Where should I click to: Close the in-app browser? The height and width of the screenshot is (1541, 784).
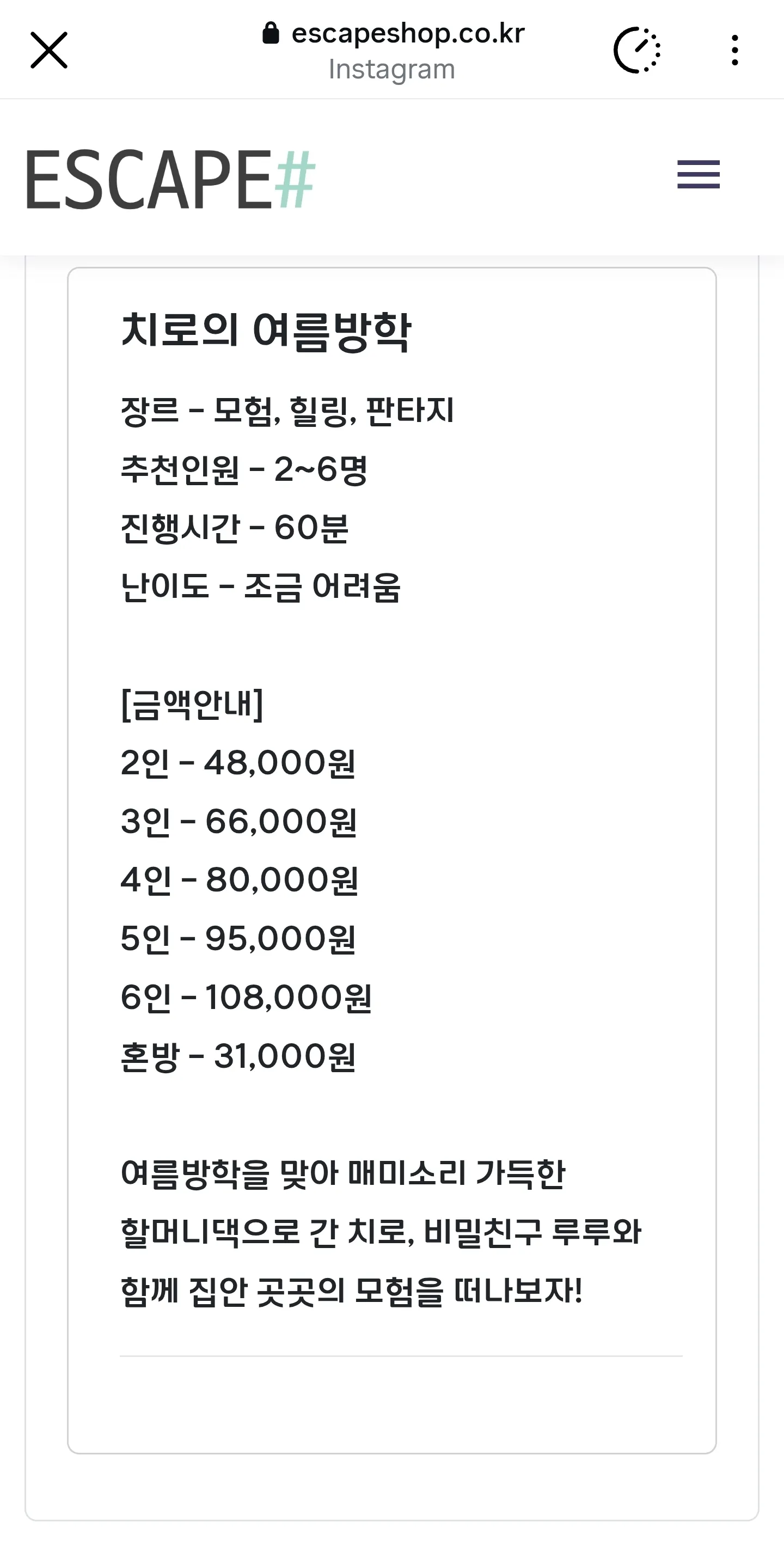[49, 50]
